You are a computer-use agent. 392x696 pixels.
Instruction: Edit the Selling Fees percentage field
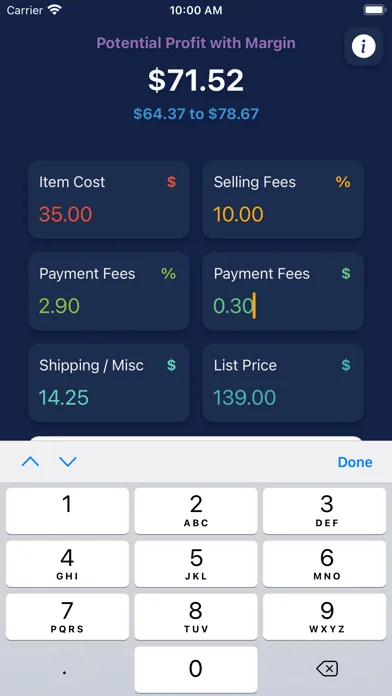point(283,200)
